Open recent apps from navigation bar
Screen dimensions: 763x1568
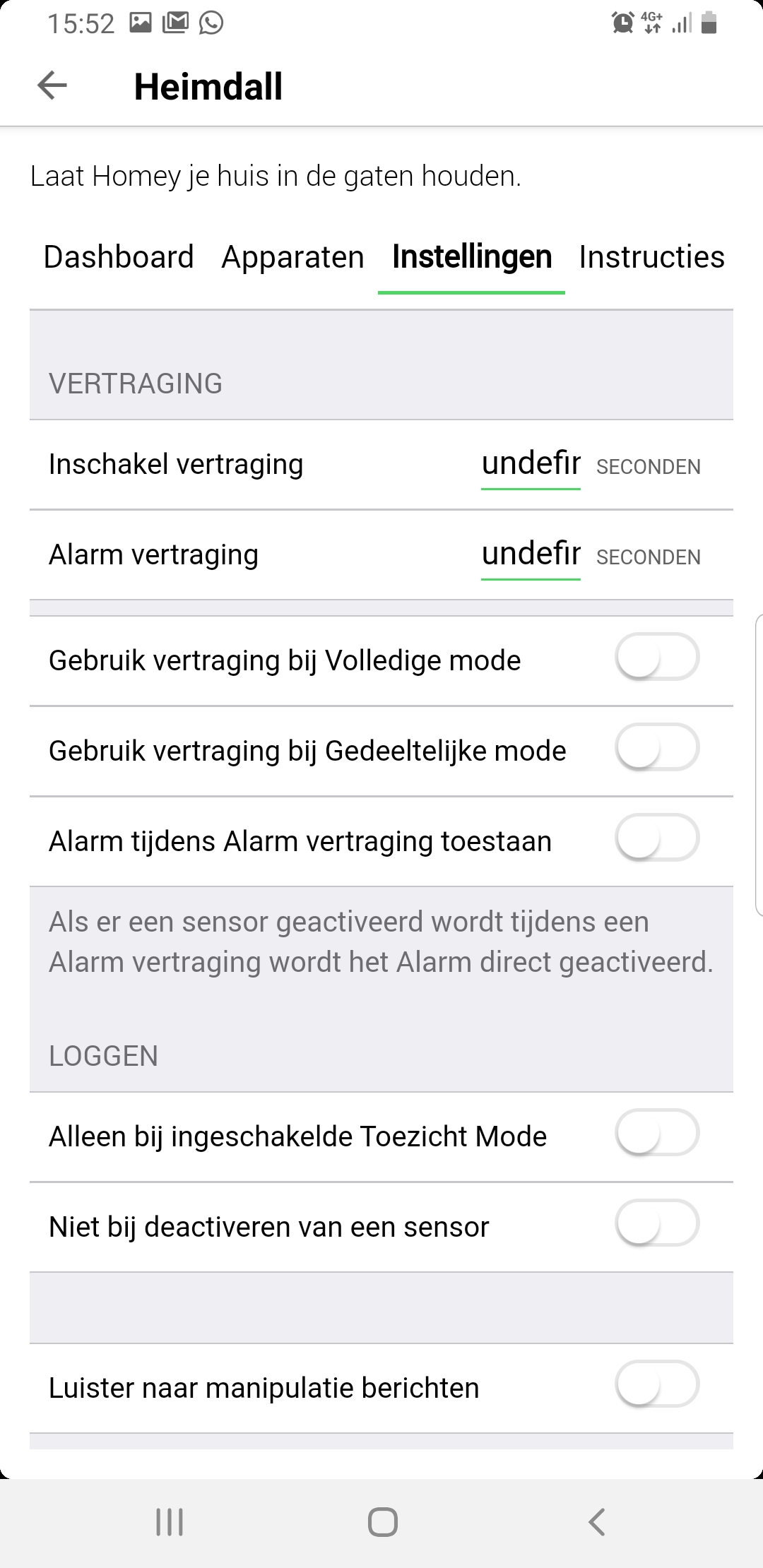tap(170, 1521)
